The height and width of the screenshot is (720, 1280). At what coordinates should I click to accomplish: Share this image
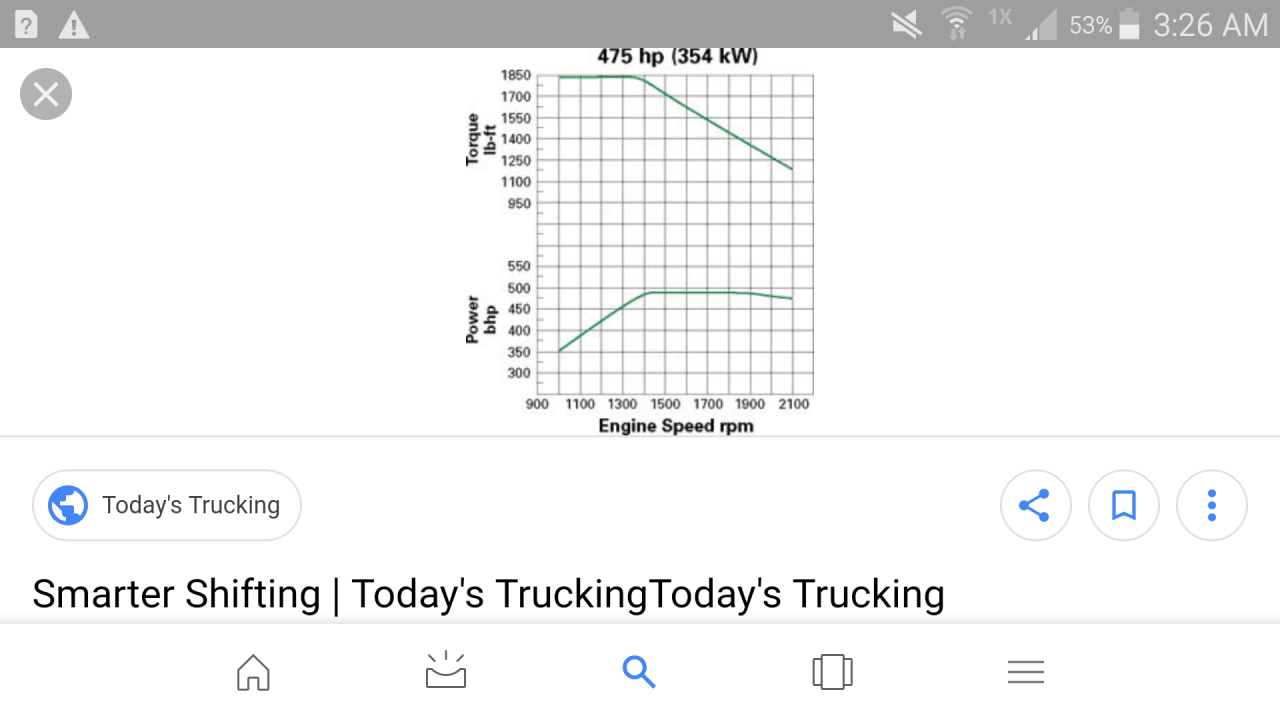click(1035, 505)
